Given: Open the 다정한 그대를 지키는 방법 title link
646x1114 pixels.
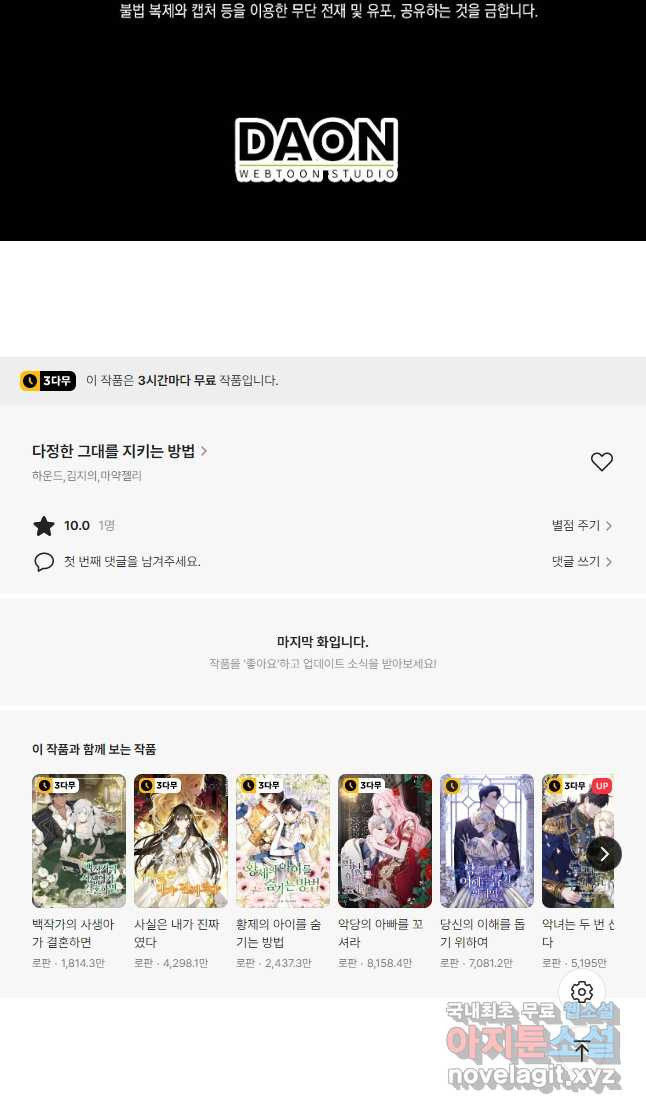Looking at the screenshot, I should click(x=120, y=451).
